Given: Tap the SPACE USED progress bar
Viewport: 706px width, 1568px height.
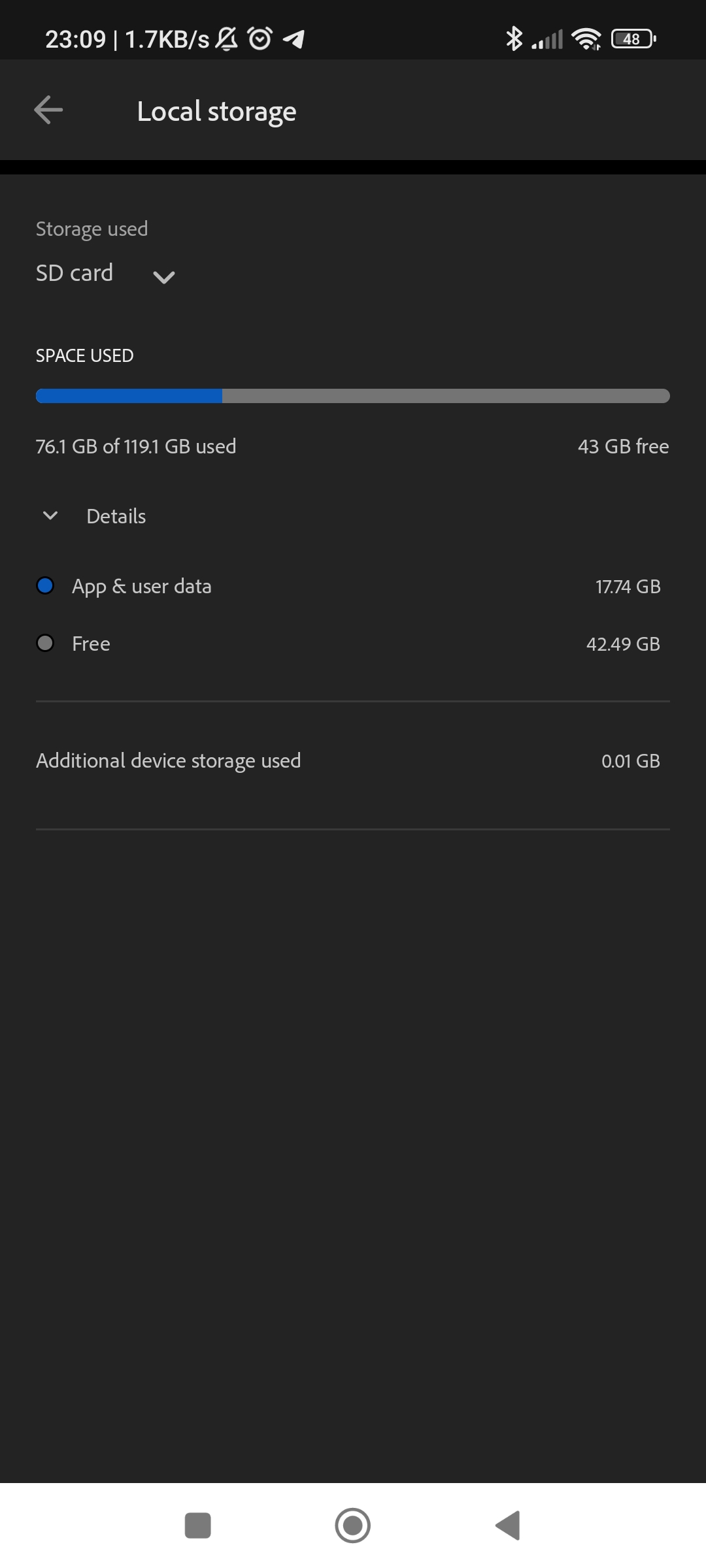Looking at the screenshot, I should point(352,396).
